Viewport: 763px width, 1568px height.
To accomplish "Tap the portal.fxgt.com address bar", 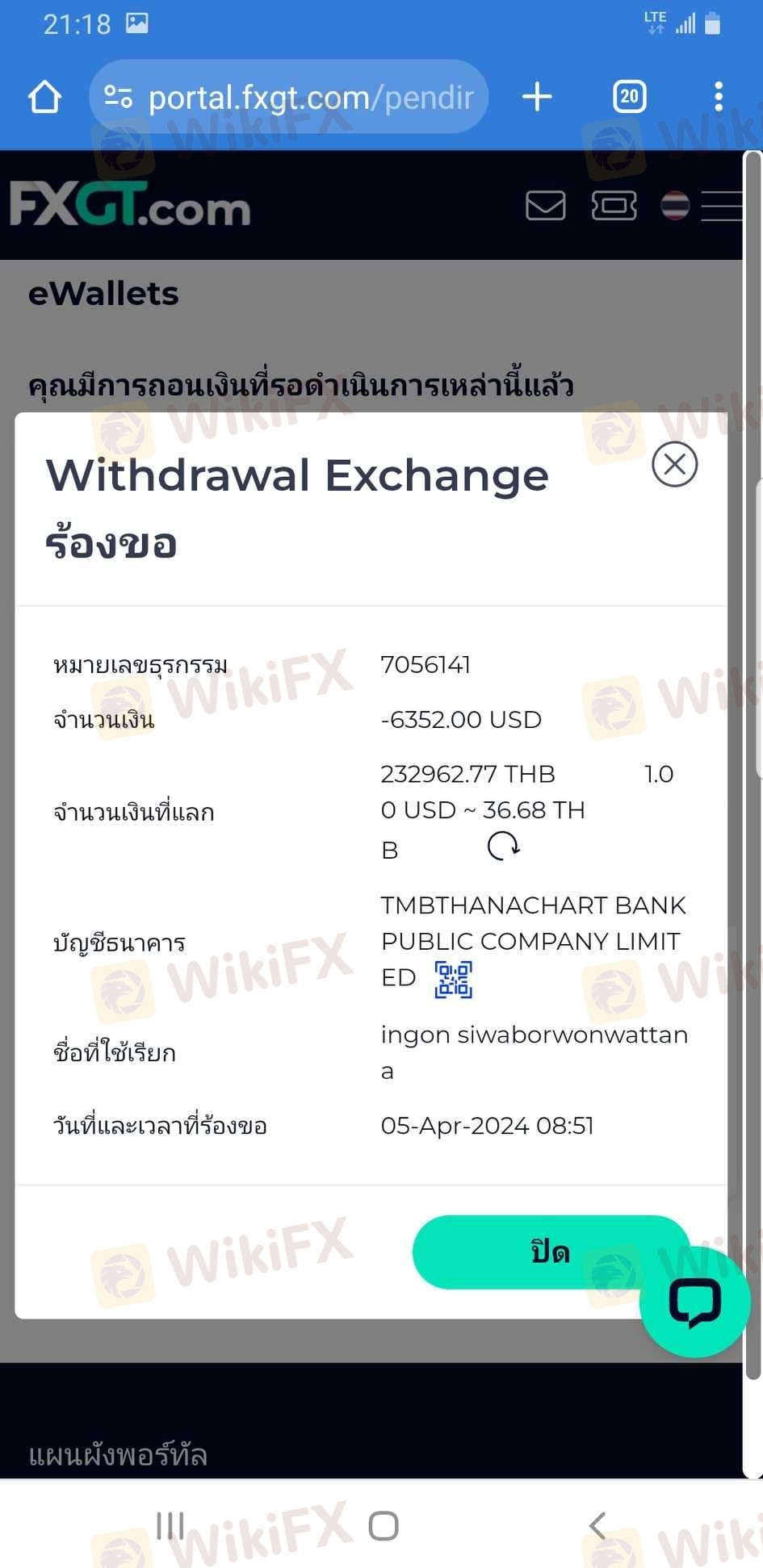I will [289, 97].
